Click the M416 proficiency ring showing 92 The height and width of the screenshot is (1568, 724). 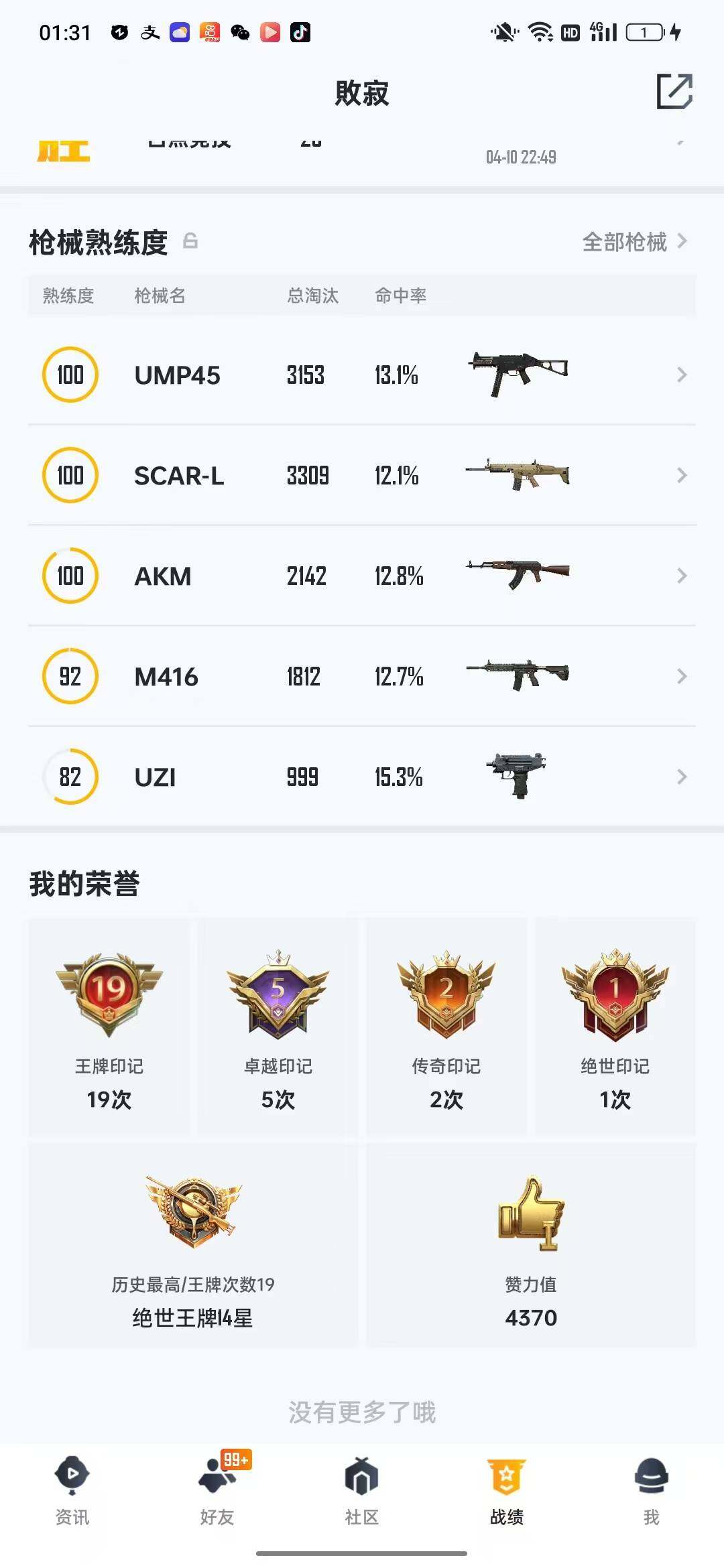70,676
